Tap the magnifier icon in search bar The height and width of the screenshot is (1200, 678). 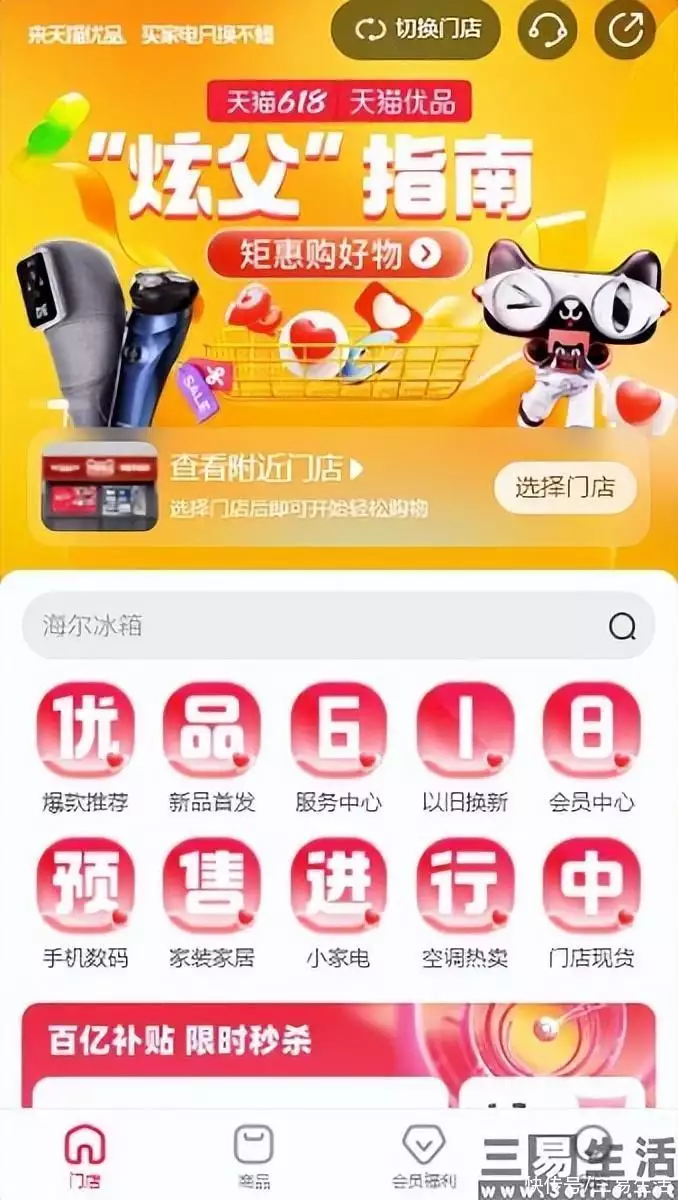pos(622,627)
